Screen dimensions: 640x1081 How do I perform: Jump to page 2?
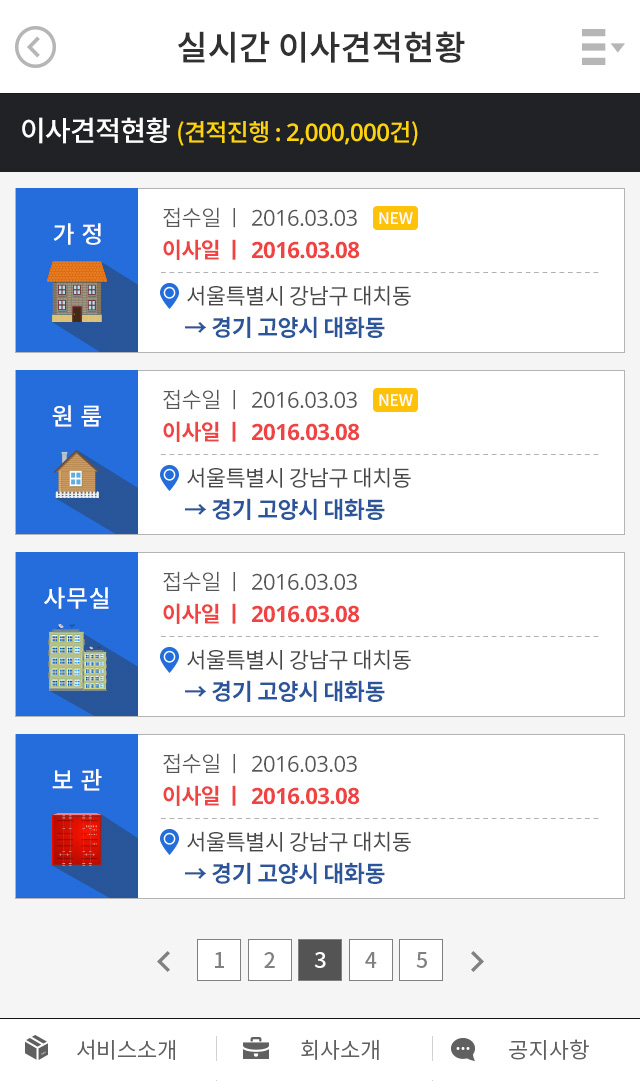coord(270,960)
